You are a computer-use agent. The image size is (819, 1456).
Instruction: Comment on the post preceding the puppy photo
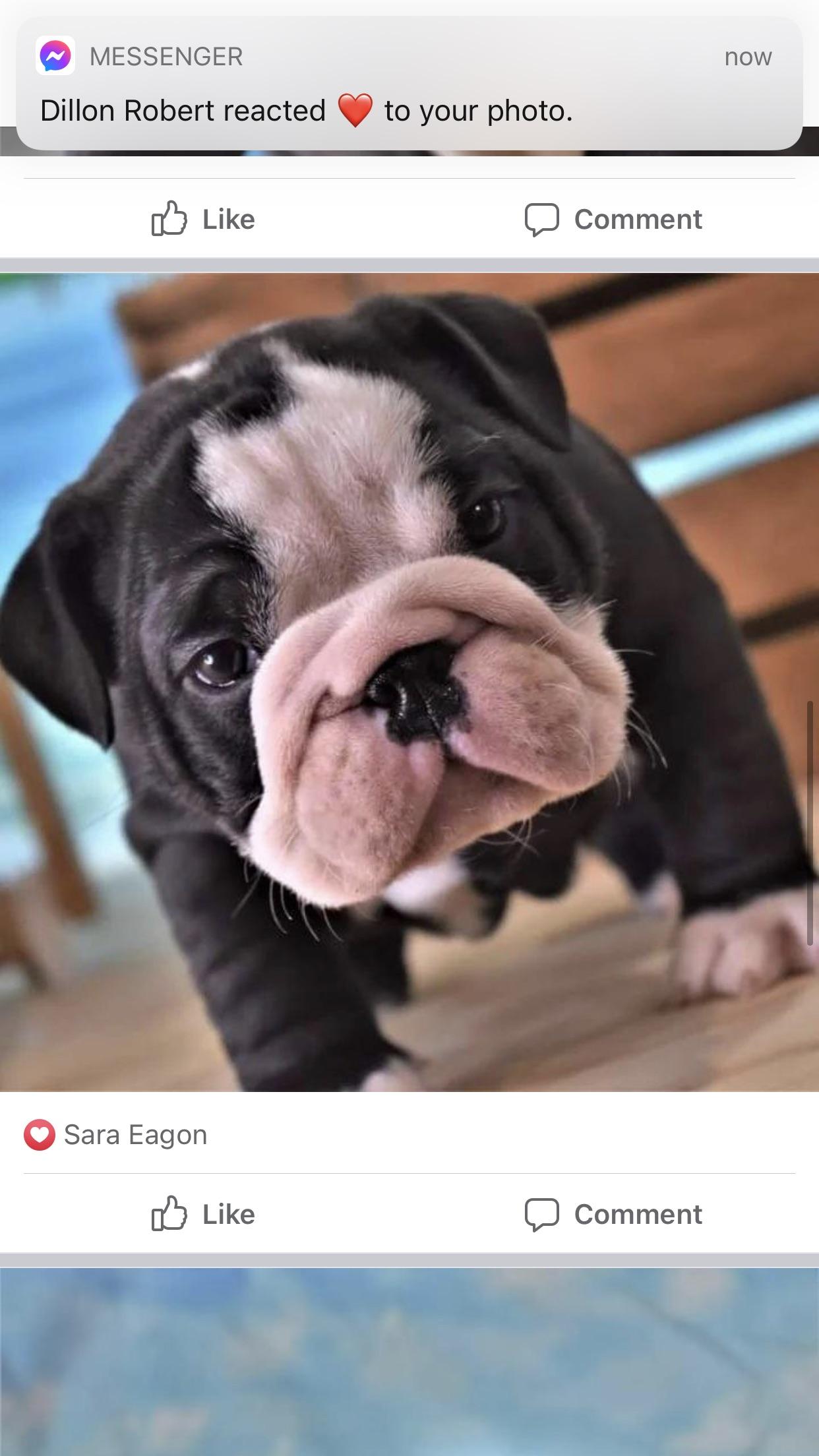613,219
